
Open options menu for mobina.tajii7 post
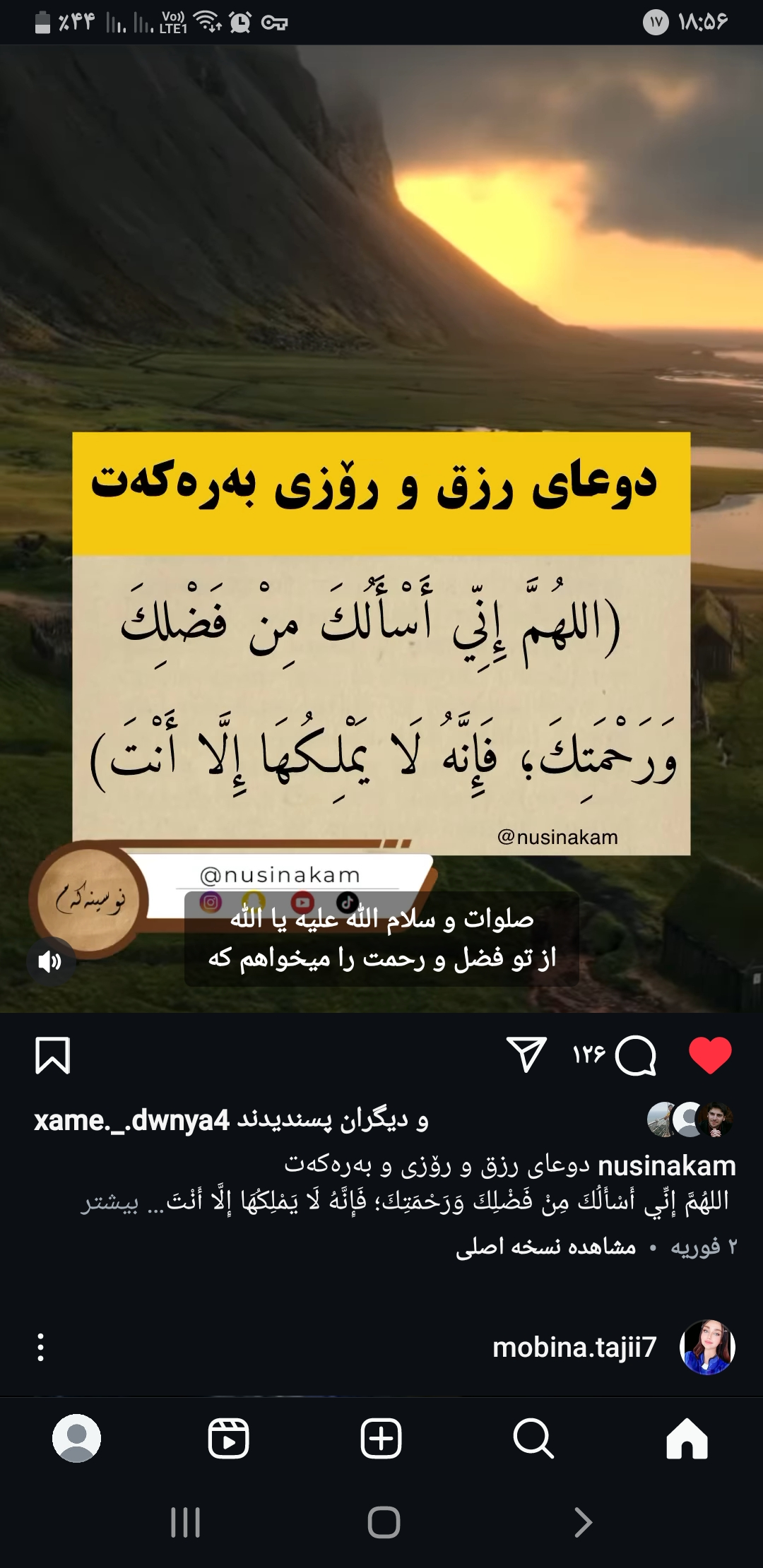pos(41,1347)
